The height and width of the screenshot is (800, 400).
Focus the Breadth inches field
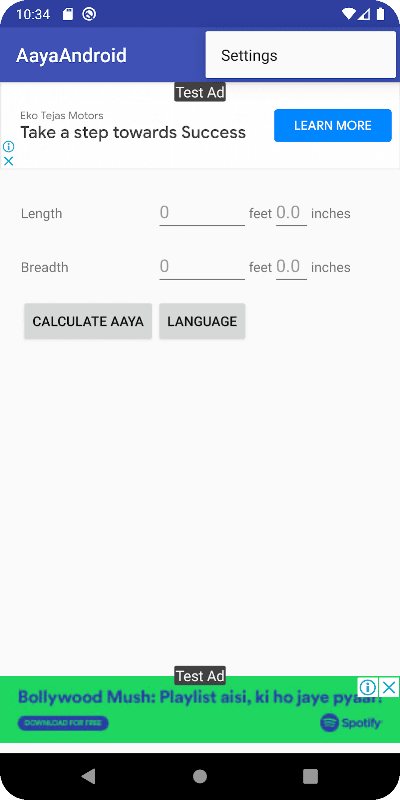click(x=291, y=267)
